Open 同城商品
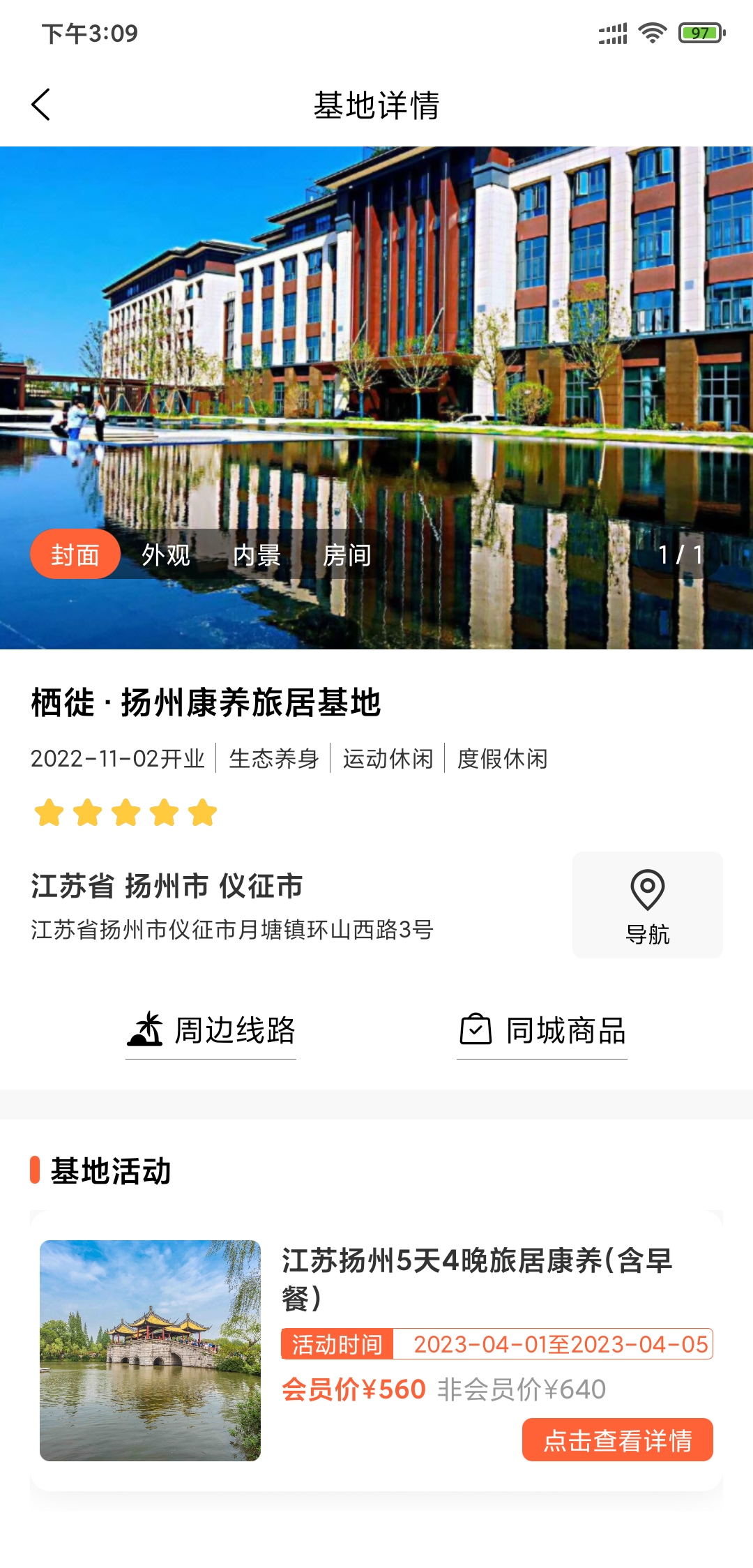Screen dimensions: 753x1568 (542, 1030)
